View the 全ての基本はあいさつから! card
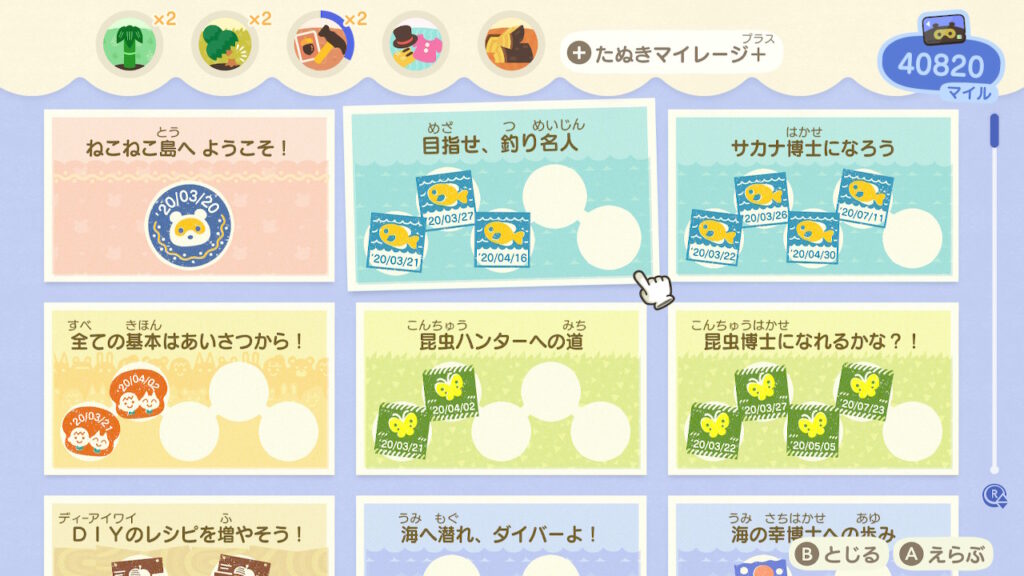 [190, 388]
